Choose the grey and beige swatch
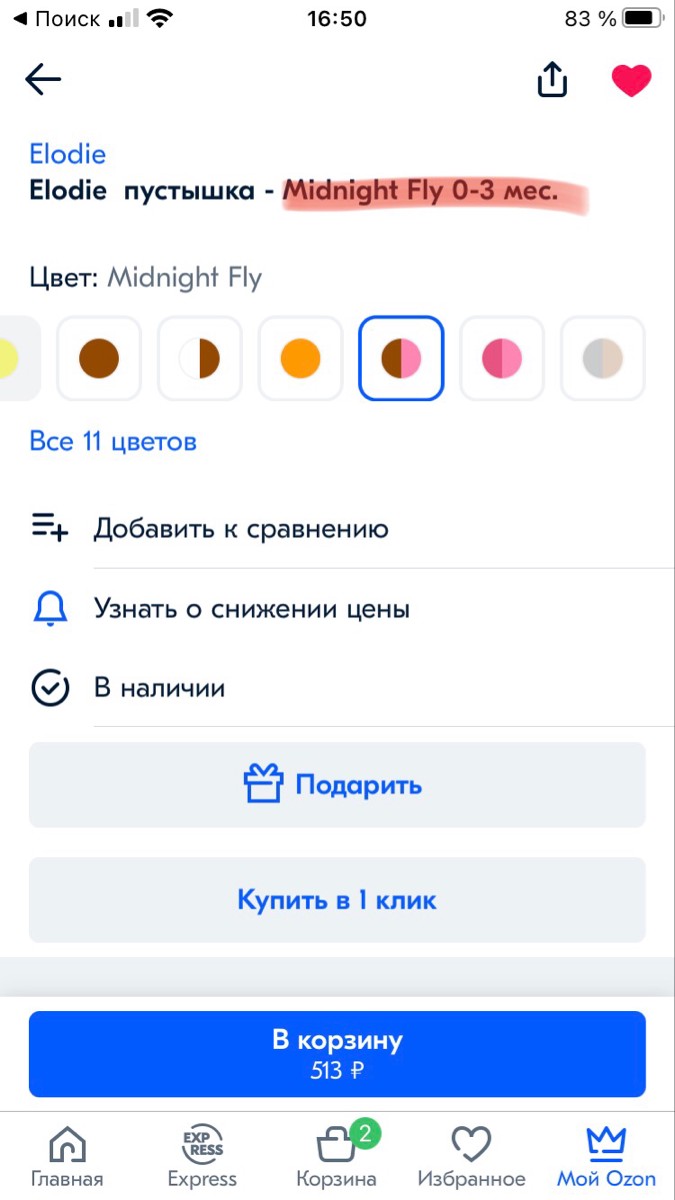The height and width of the screenshot is (1200, 675). click(603, 358)
